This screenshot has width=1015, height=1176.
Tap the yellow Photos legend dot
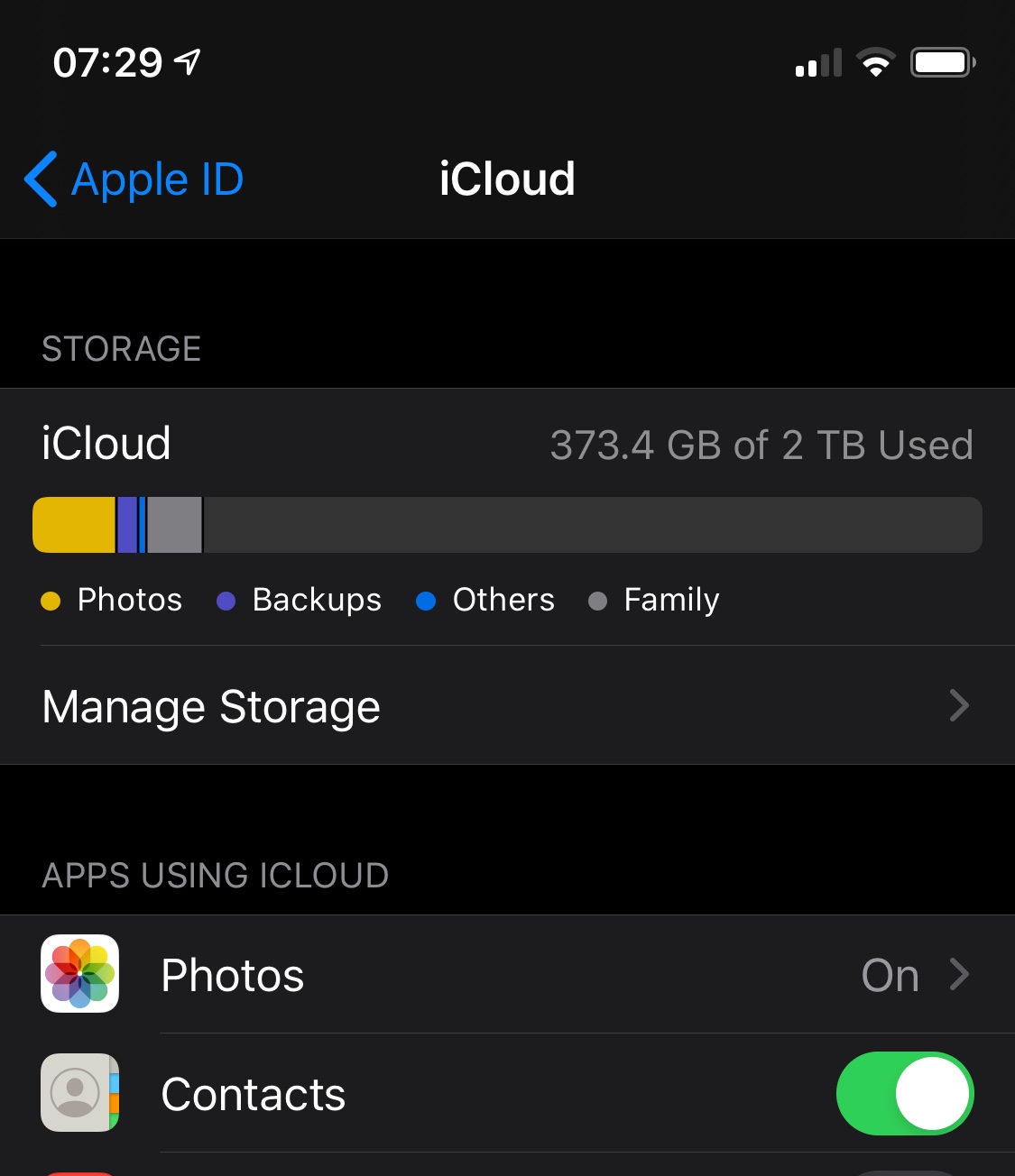tap(51, 600)
